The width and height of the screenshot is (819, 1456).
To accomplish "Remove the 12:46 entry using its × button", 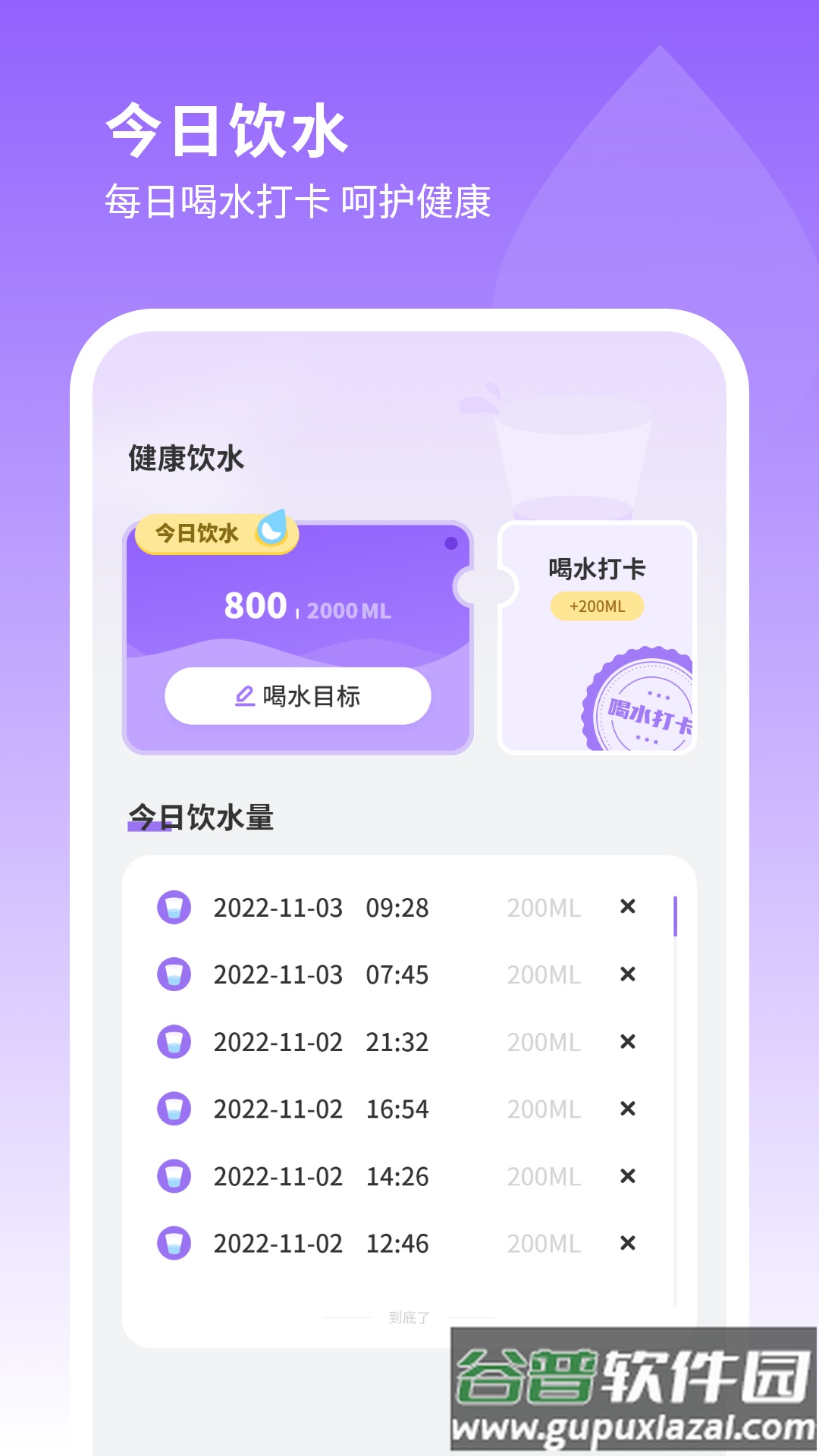I will 628,1243.
